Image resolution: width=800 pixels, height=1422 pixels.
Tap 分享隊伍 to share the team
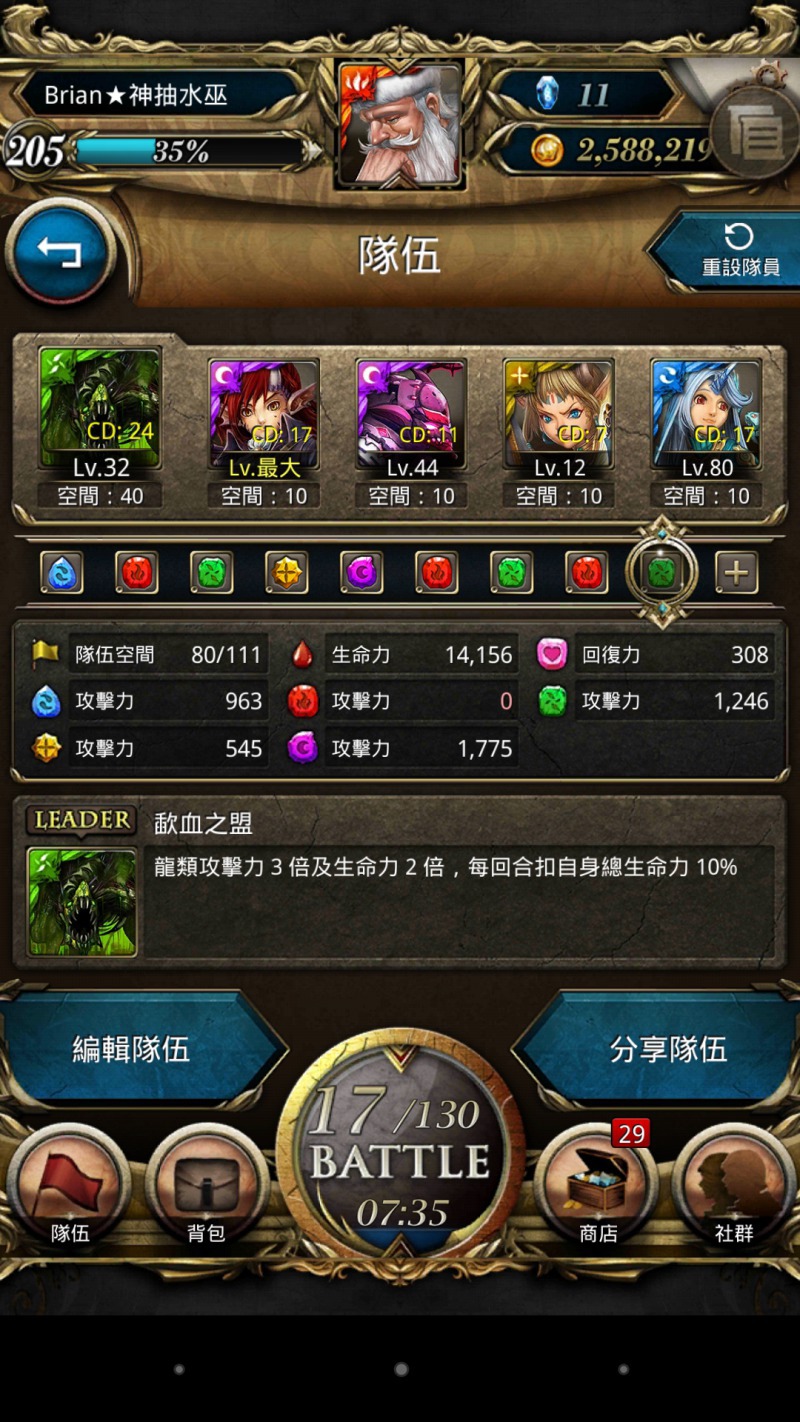(665, 1049)
